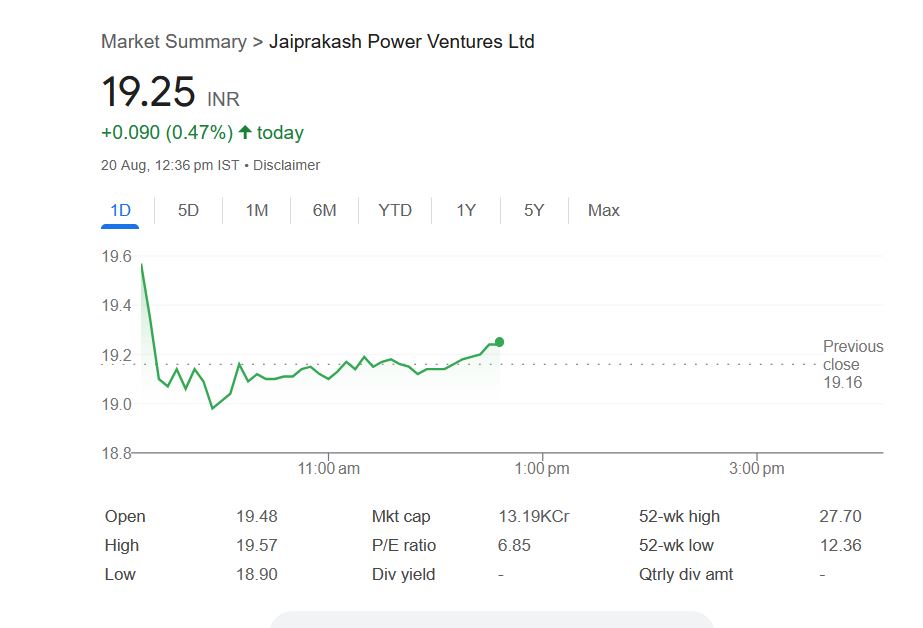Select the 1D time range tab
Image resolution: width=923 pixels, height=628 pixels.
click(120, 210)
